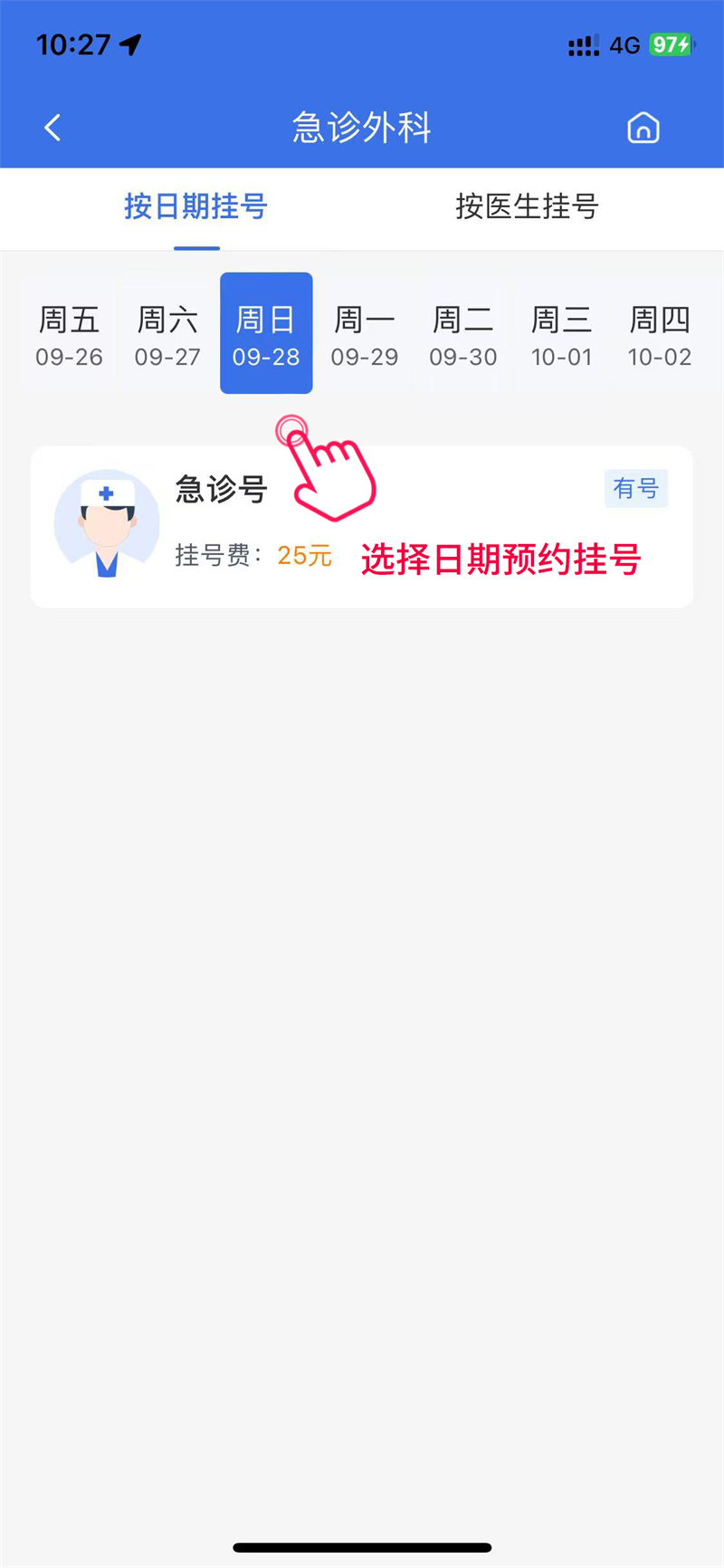Switch to 按医生挂号 tab

pos(527,206)
